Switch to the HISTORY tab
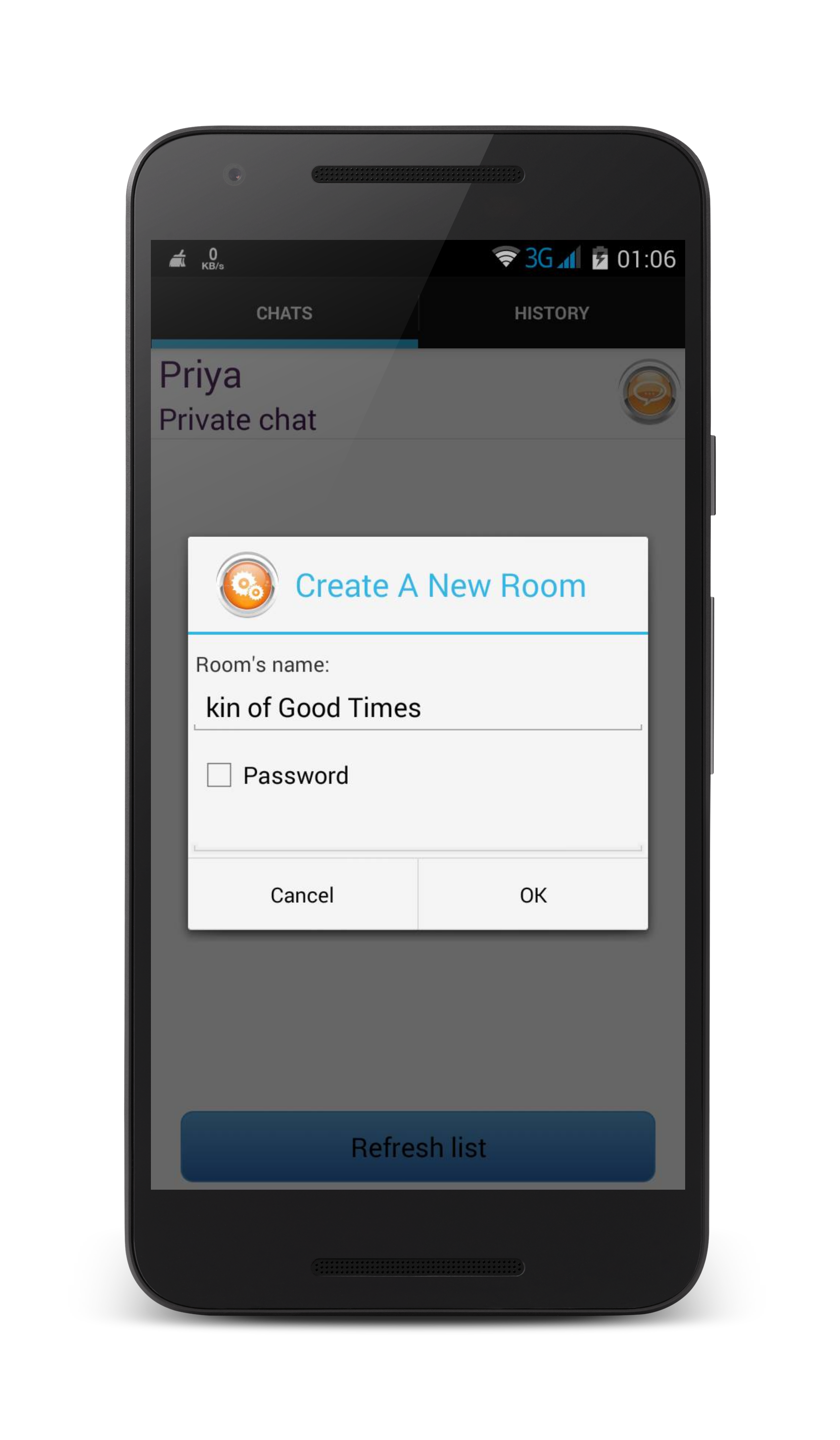Image resolution: width=840 pixels, height=1440 pixels. pyautogui.click(x=552, y=313)
